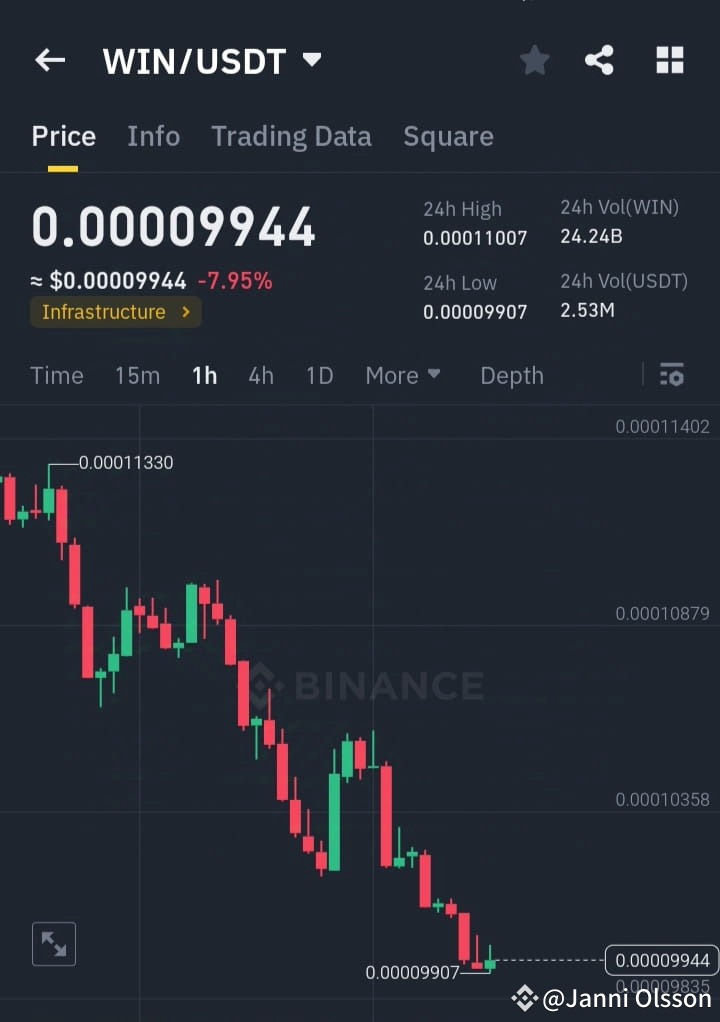Tap the diamond icon next to Janni Olsson

tap(524, 998)
